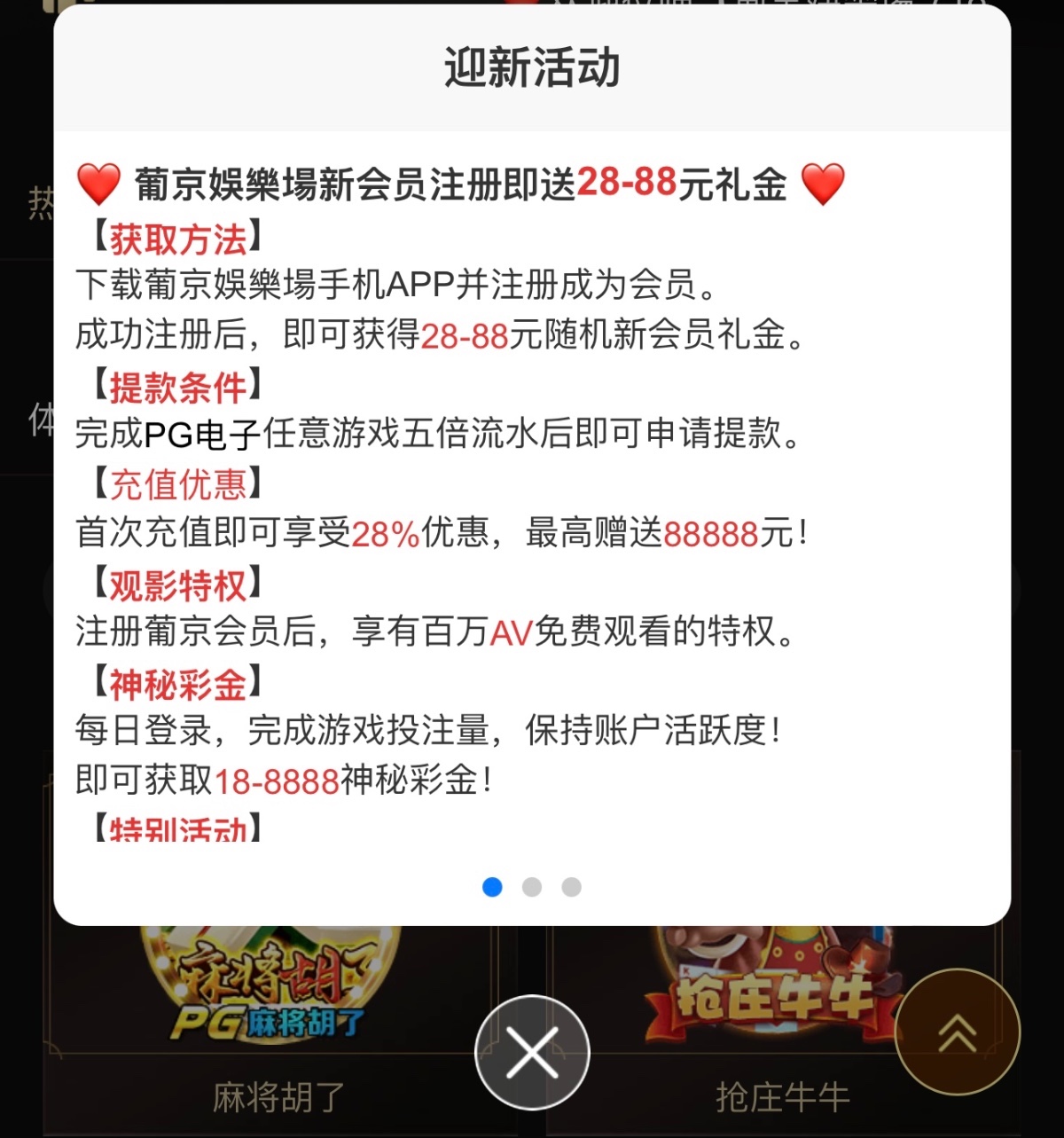Tap the back-to-top arrow button

(958, 1032)
